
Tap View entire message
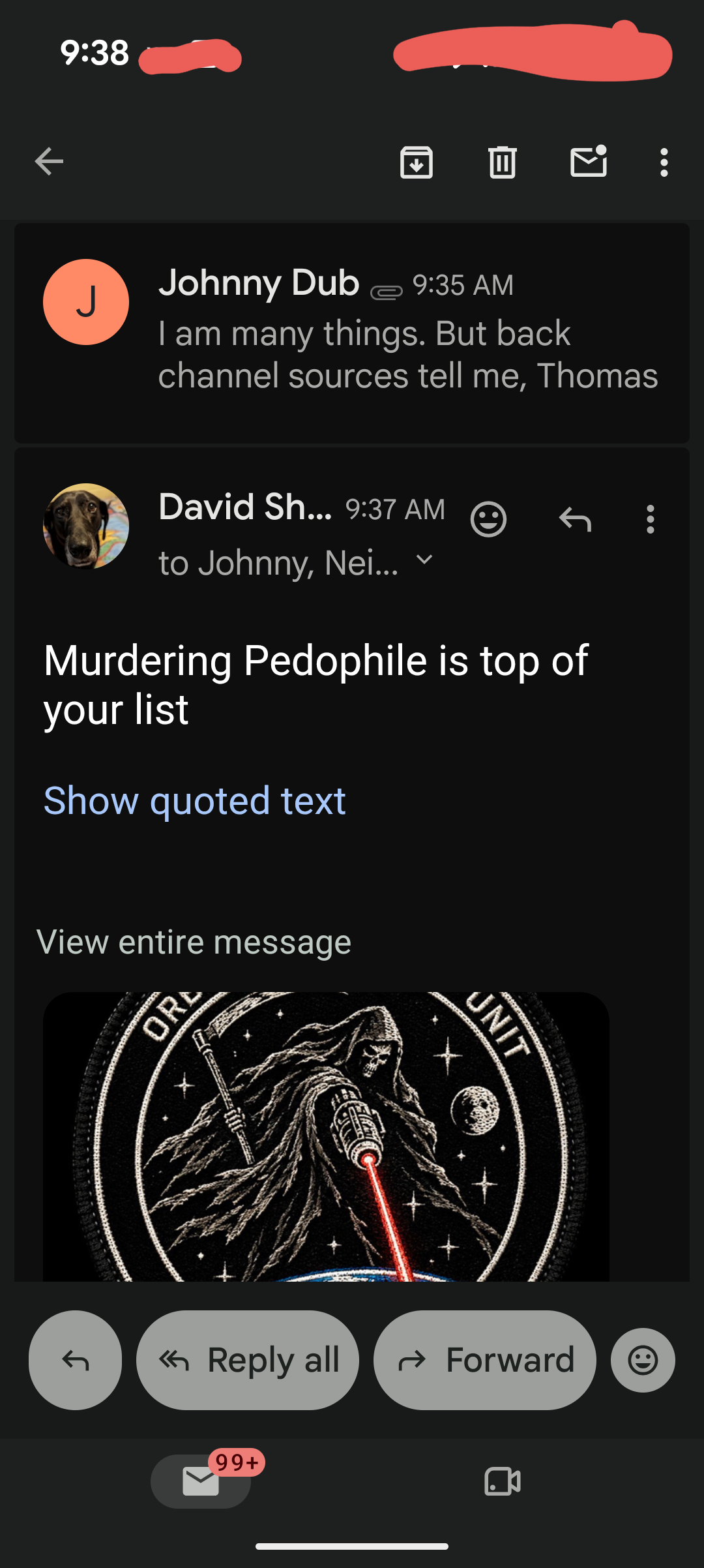[x=194, y=942]
